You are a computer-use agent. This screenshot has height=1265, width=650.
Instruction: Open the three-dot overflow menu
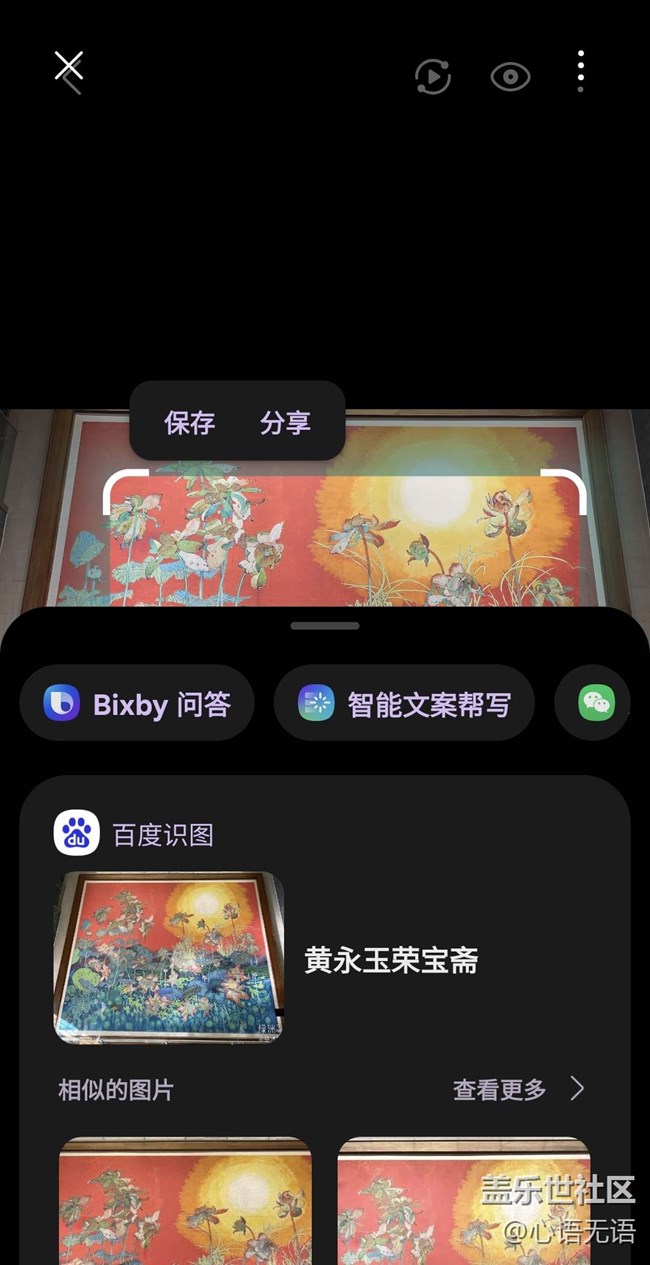click(580, 72)
